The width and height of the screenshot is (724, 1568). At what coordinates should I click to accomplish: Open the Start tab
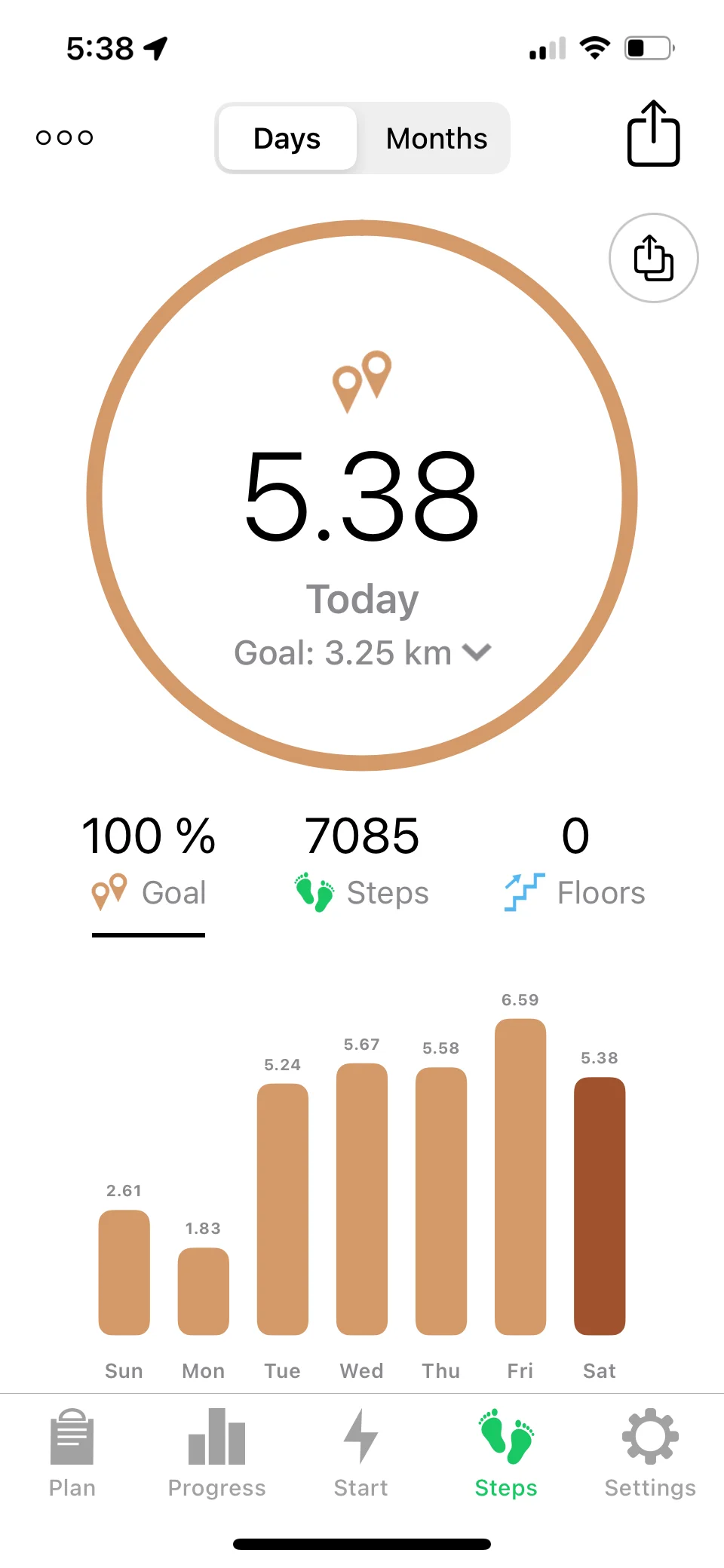point(360,1453)
